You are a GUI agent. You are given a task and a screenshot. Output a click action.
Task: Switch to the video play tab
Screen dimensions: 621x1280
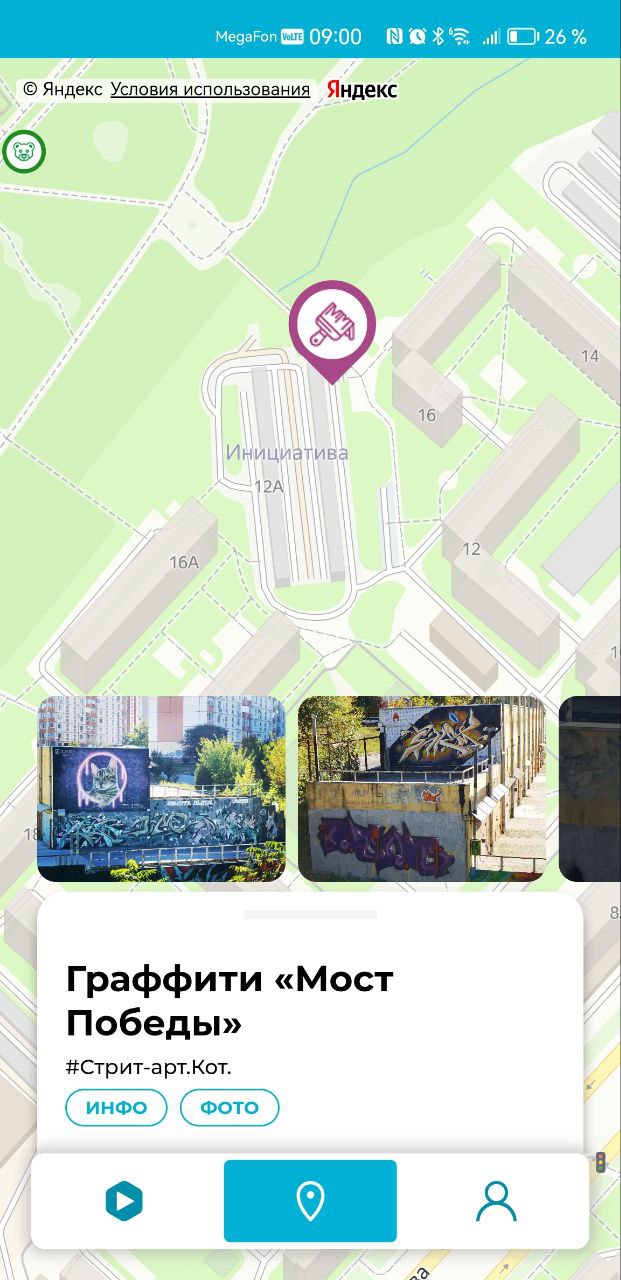pyautogui.click(x=125, y=1200)
